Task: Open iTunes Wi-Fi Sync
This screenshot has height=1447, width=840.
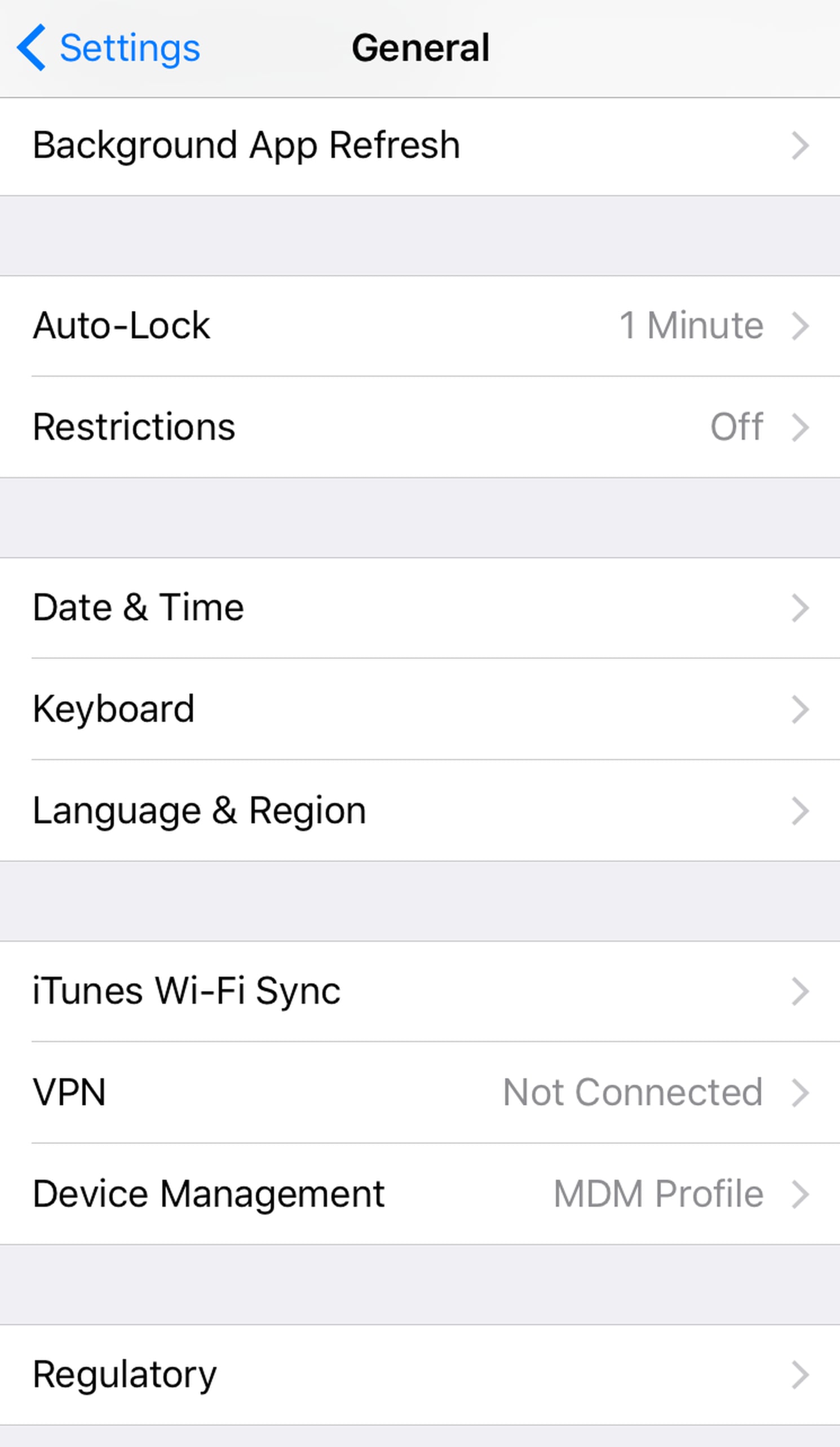Action: tap(419, 992)
